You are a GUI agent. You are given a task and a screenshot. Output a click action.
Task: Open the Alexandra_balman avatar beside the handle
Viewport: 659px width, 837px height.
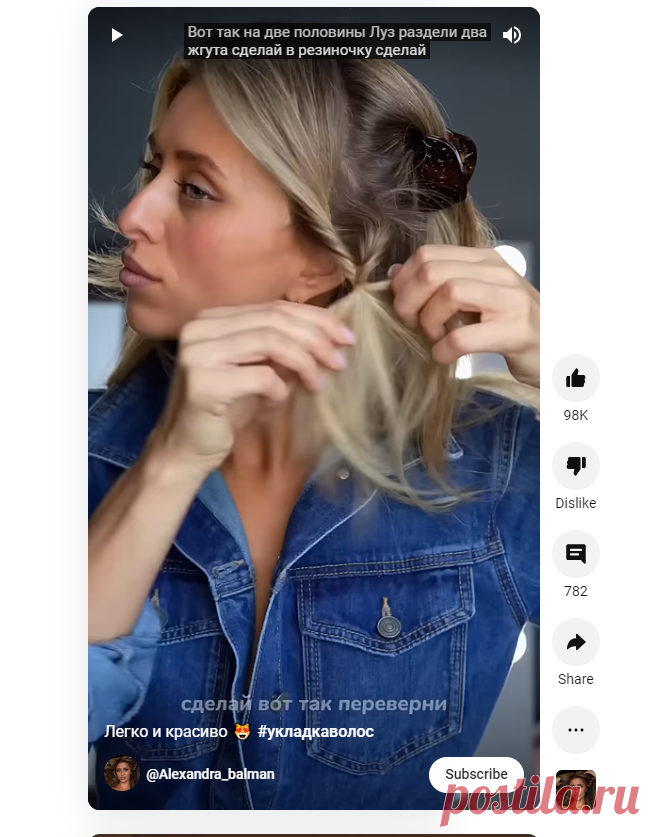[121, 773]
